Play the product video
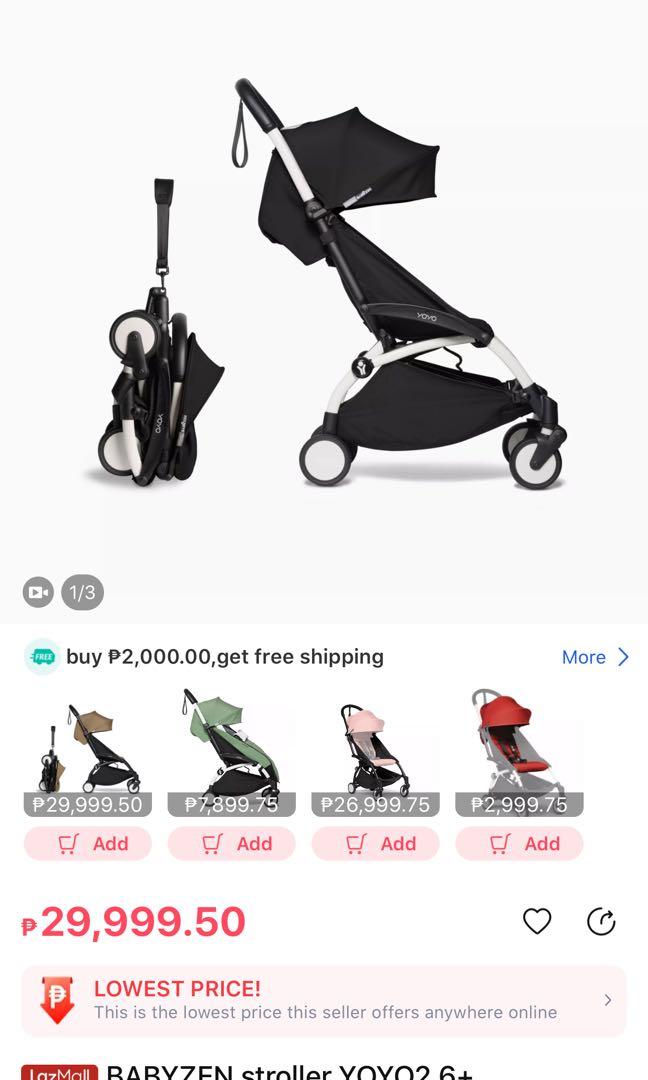 (x=38, y=592)
